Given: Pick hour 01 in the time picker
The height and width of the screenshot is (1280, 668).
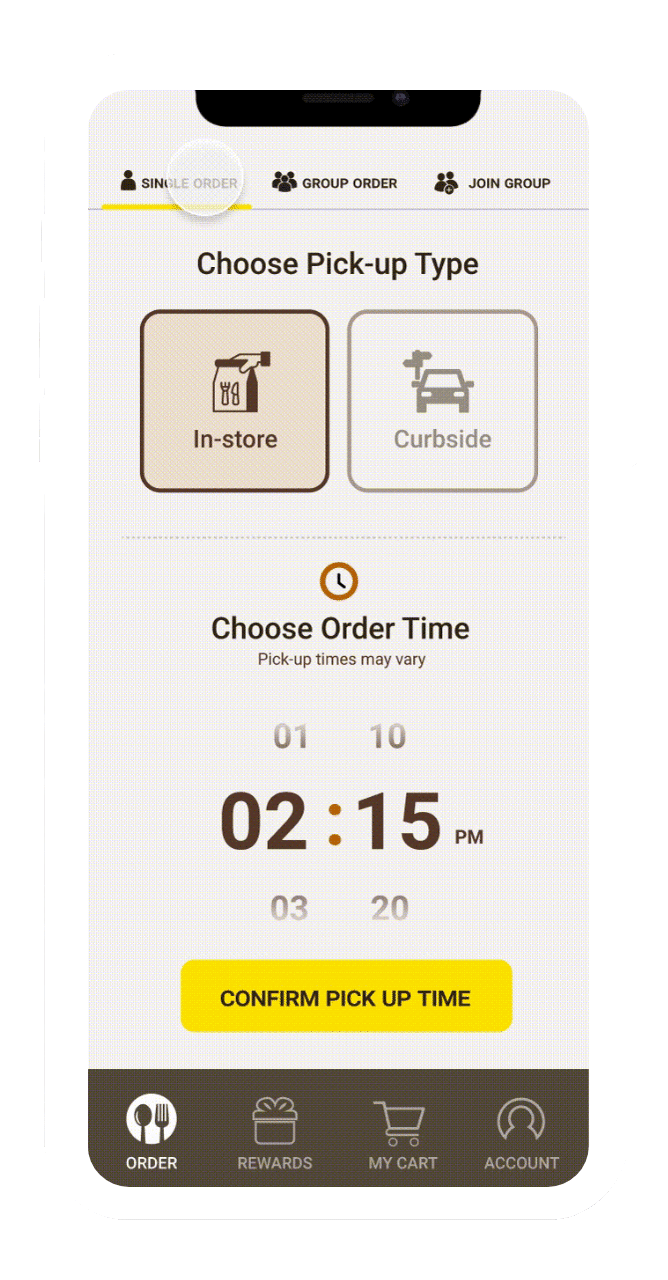Looking at the screenshot, I should tap(291, 737).
